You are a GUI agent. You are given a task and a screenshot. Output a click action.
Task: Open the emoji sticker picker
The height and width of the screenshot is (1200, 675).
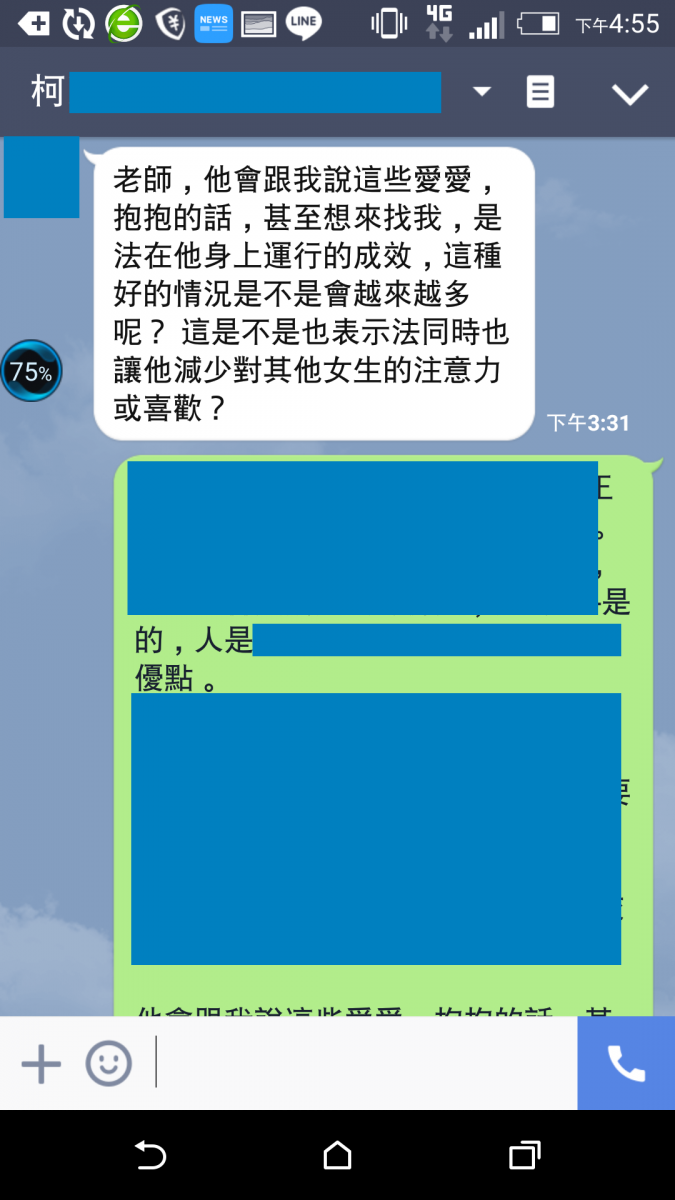[x=108, y=1064]
